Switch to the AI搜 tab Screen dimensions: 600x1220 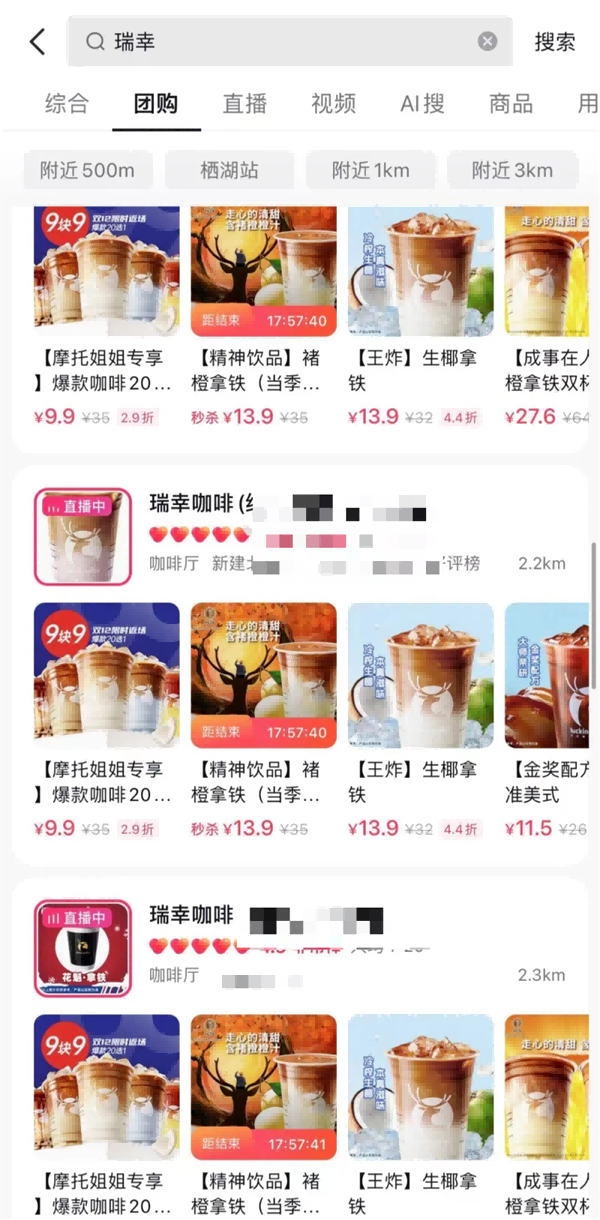pos(422,103)
